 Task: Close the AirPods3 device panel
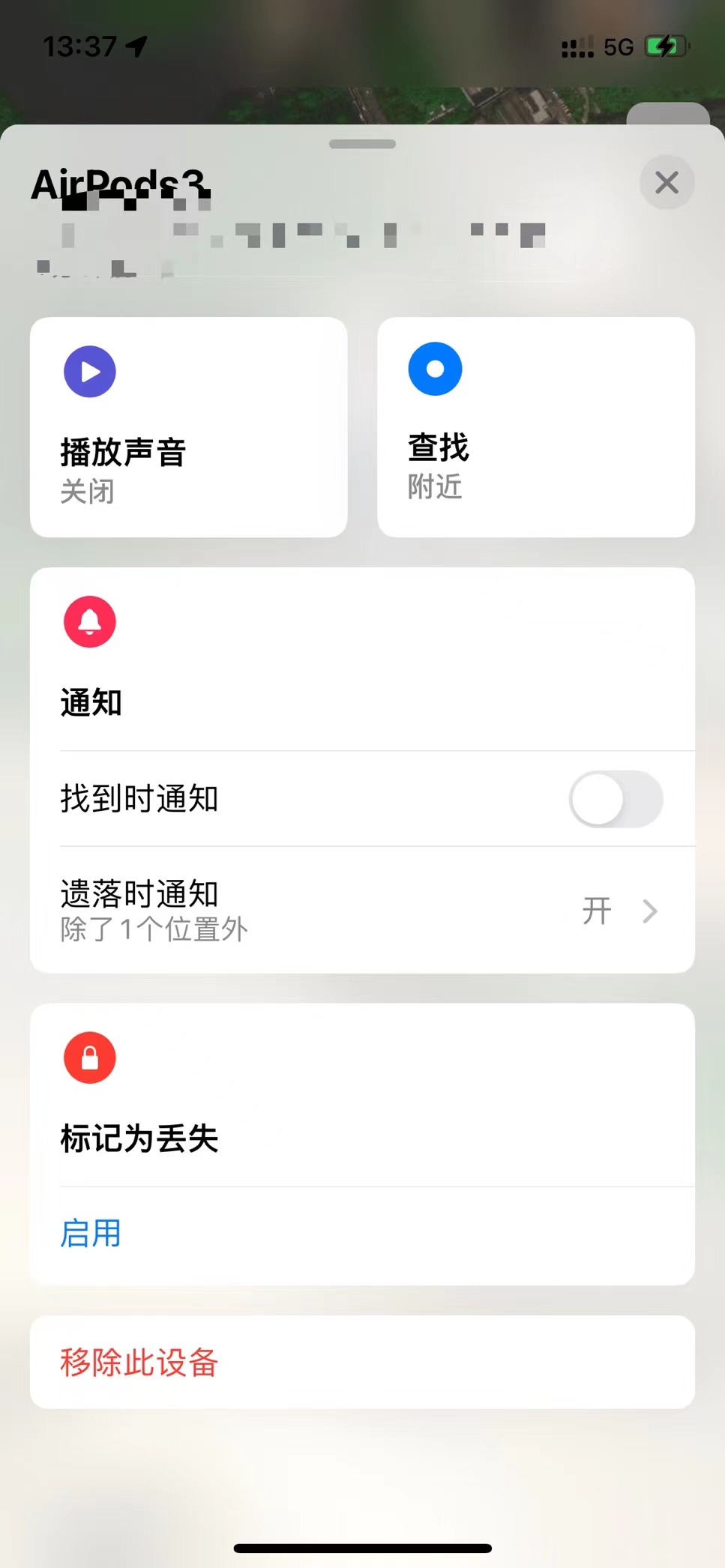pos(666,182)
